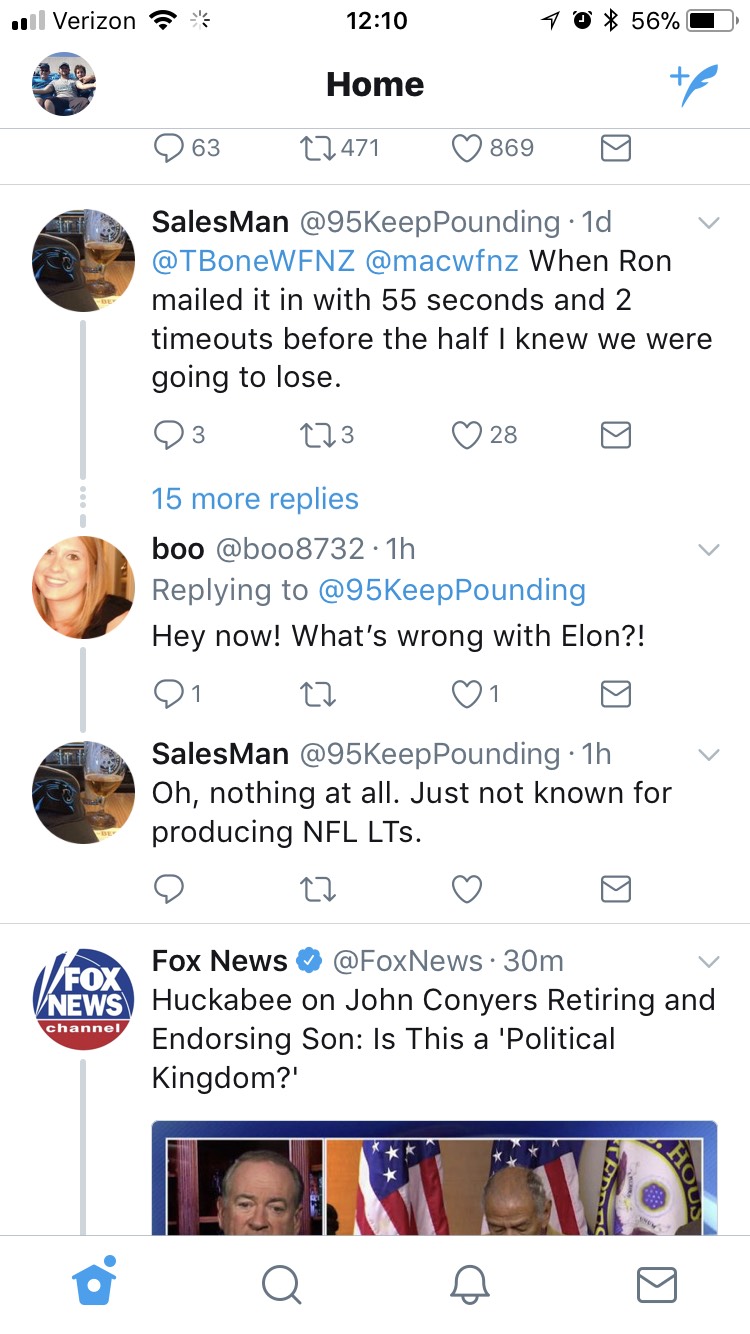750x1334 pixels.
Task: Open dropdown chevron on Fox News tweet
Action: pos(708,962)
